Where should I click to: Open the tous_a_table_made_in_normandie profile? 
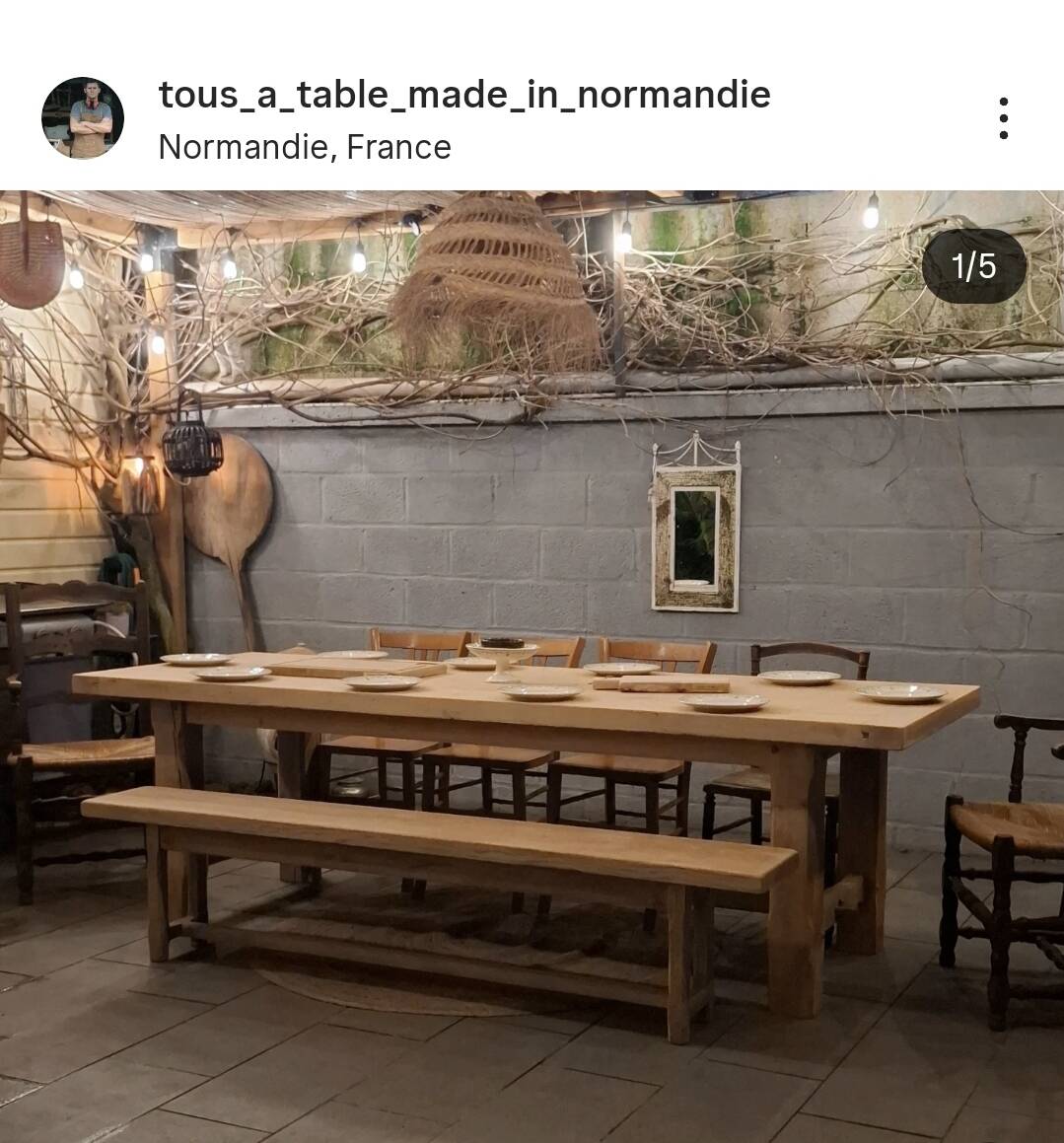[x=464, y=94]
